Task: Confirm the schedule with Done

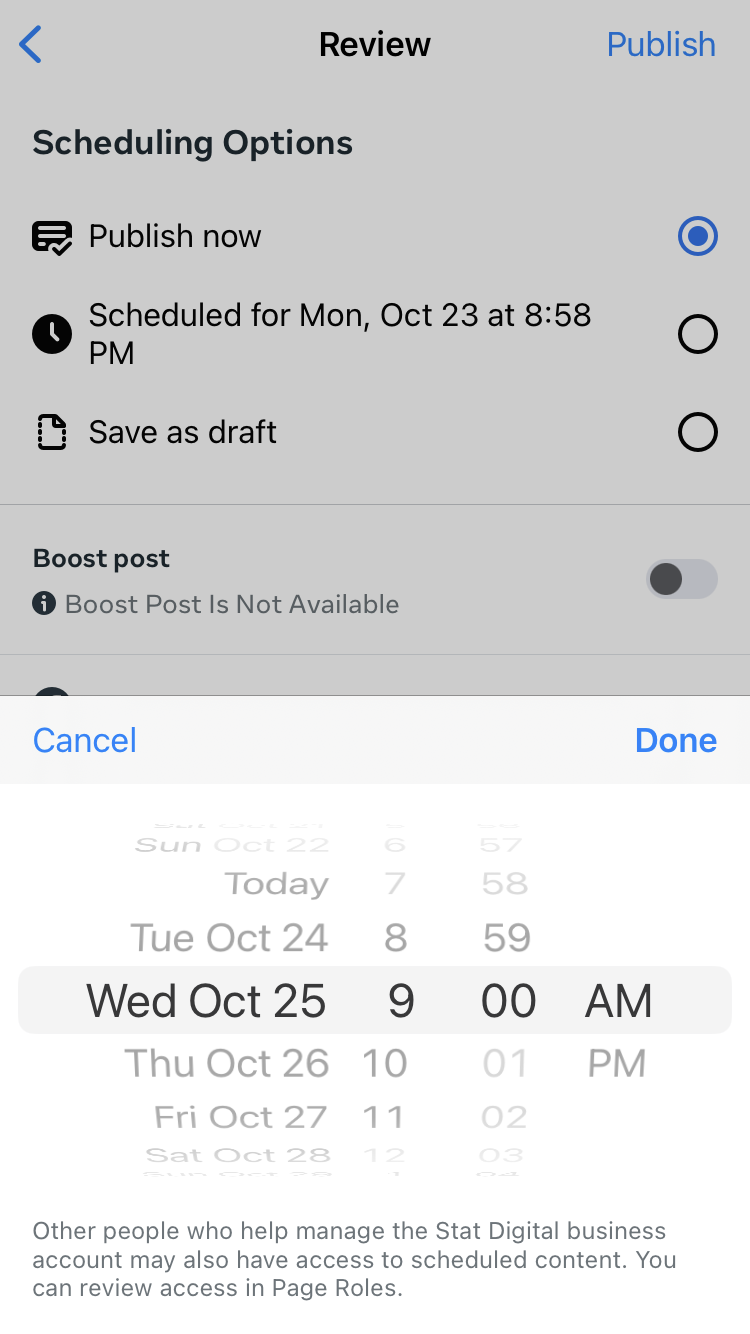Action: point(675,740)
